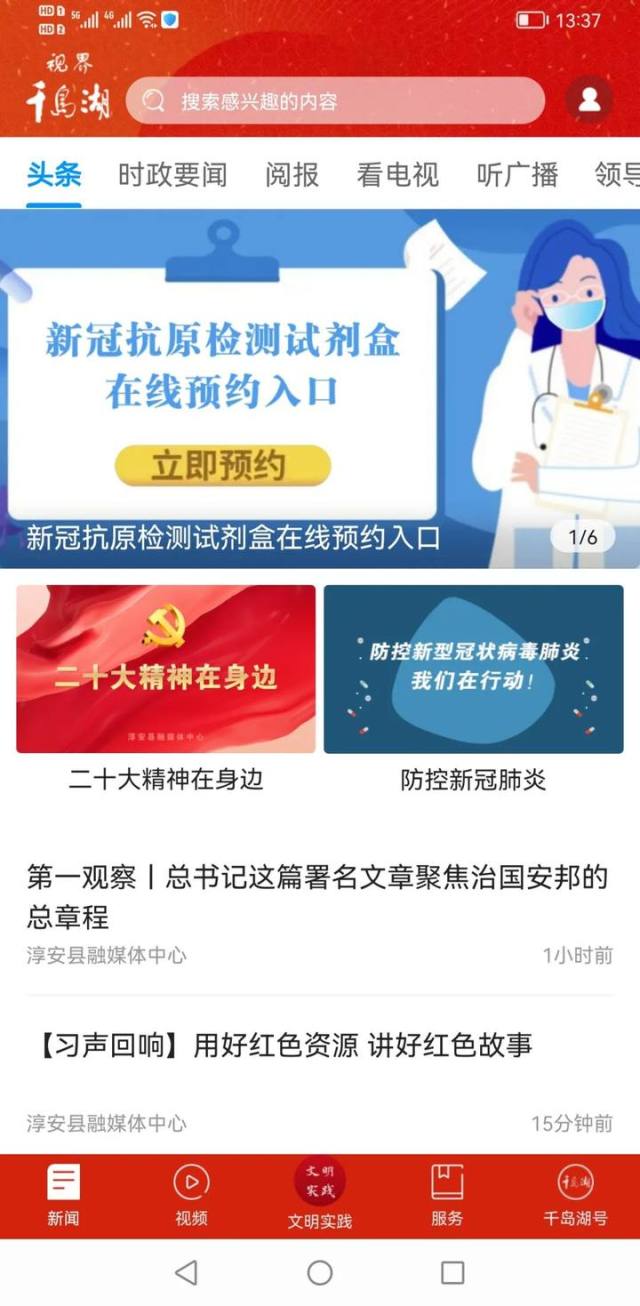The image size is (640, 1306).
Task: Go to the 服务 bottom tab
Action: pos(447,1195)
